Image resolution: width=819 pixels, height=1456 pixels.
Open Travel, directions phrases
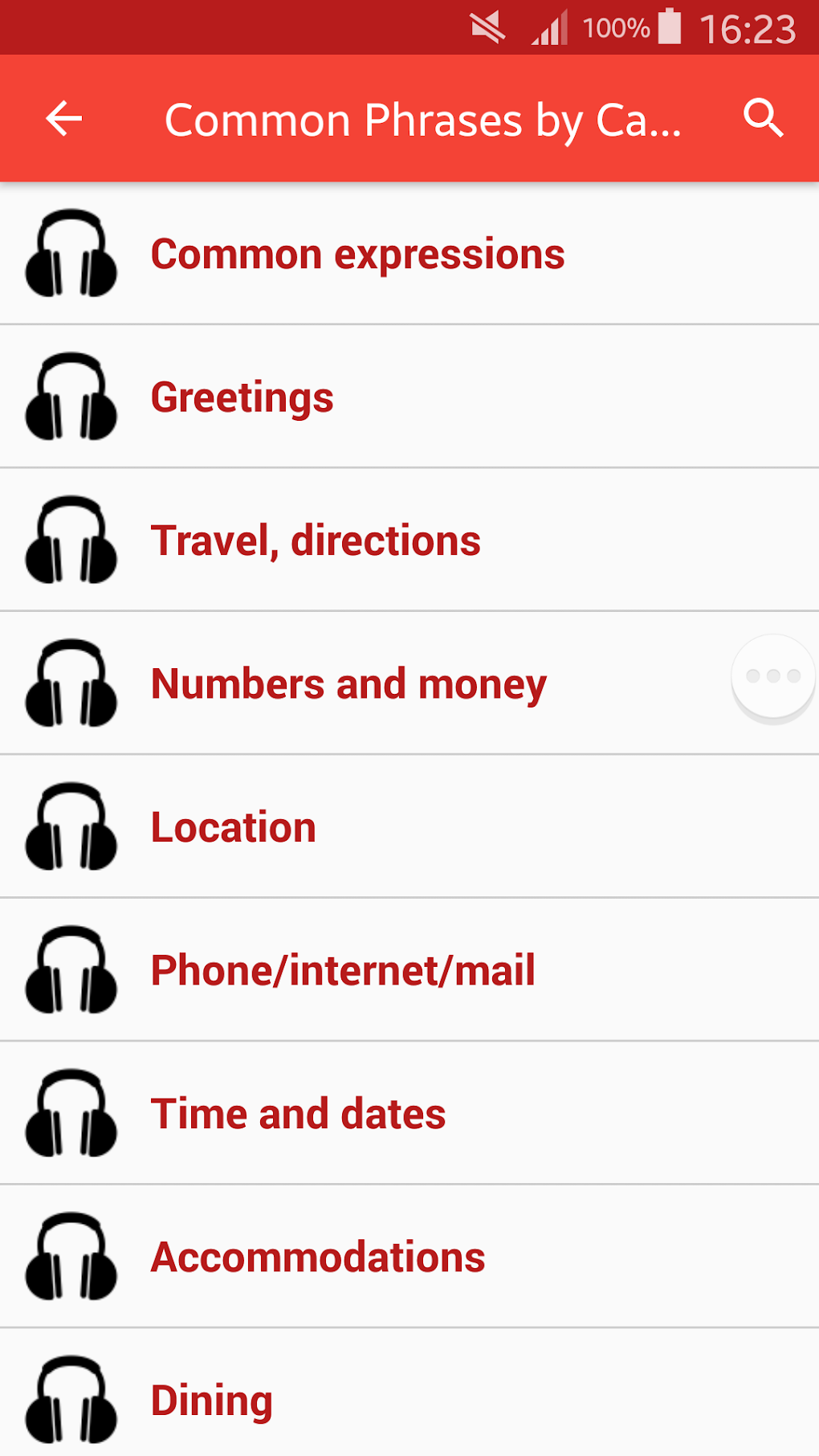[x=409, y=540]
